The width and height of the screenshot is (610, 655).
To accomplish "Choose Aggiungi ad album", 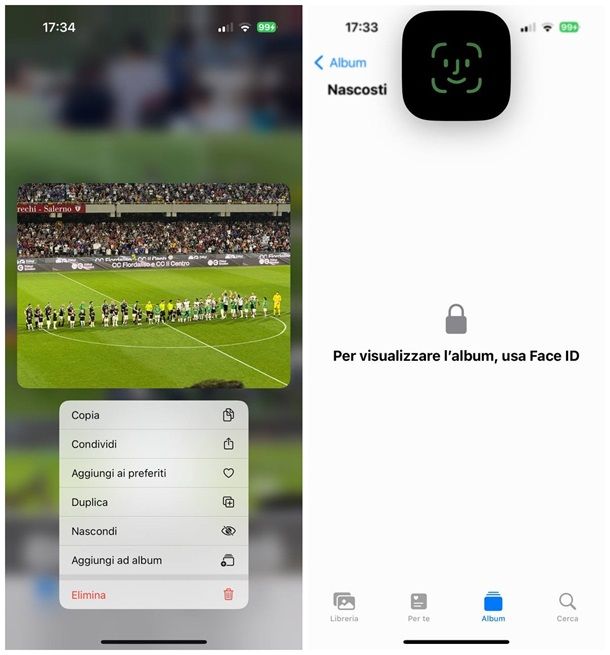I will 153,560.
